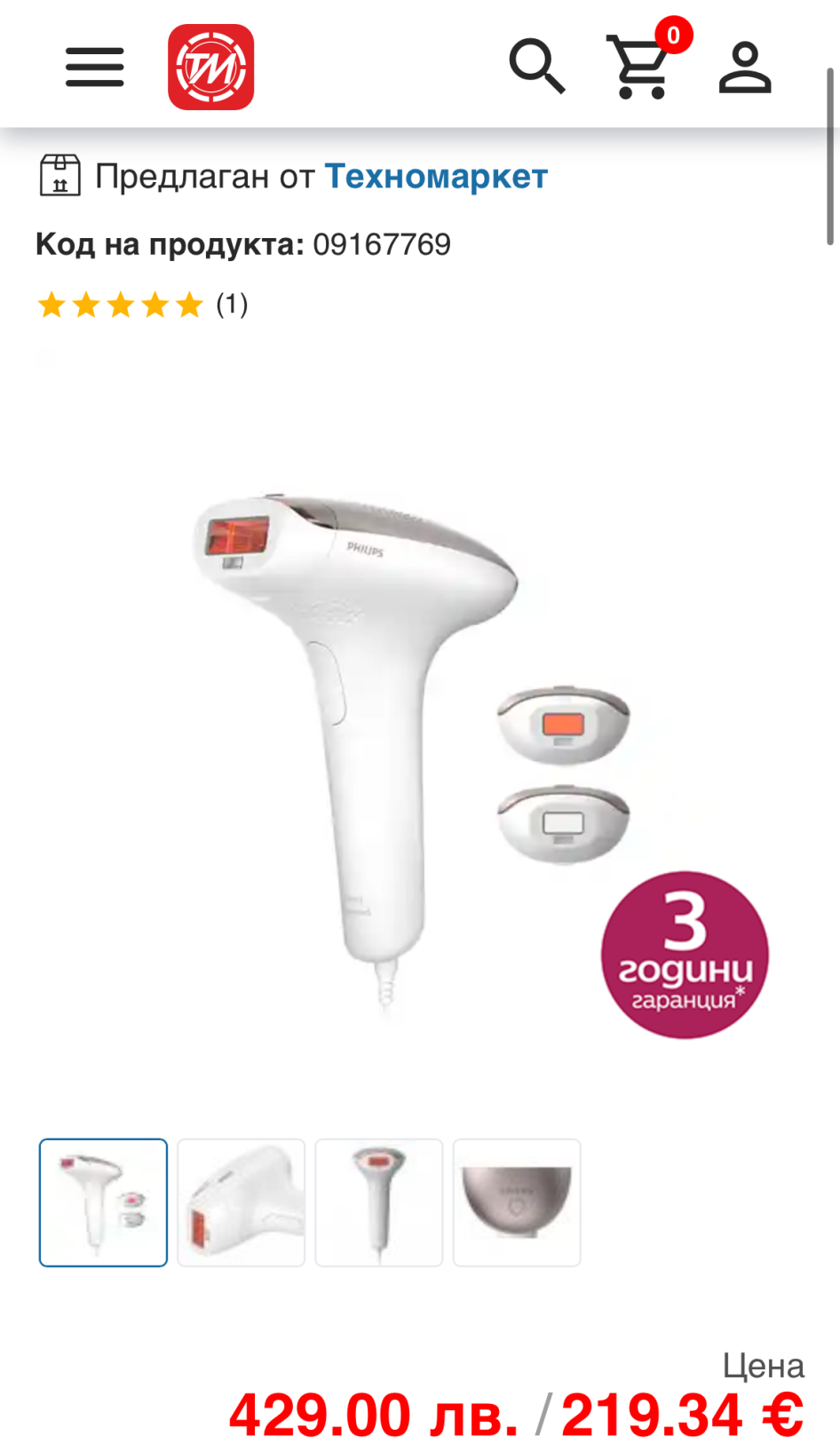
Task: Open the search magnifier
Action: (536, 67)
